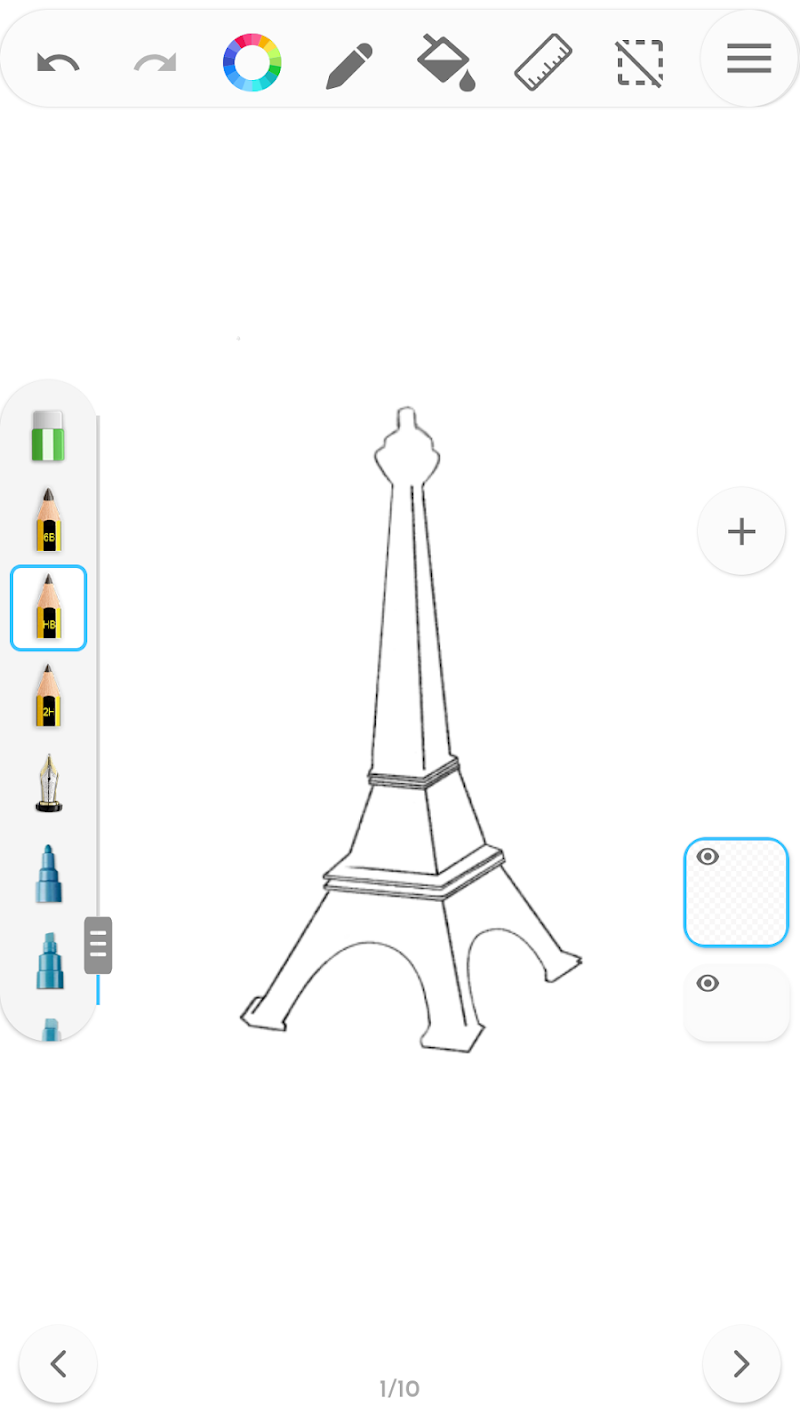Open the selection tool
This screenshot has height=1422, width=800.
pos(640,62)
